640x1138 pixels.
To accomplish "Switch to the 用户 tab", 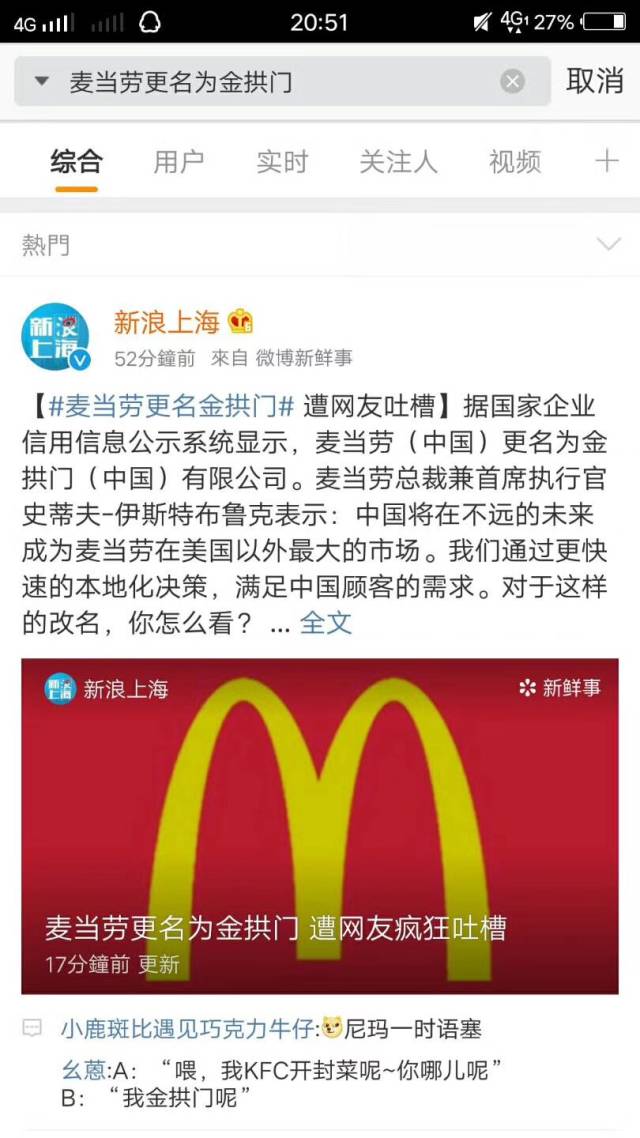I will [x=179, y=162].
